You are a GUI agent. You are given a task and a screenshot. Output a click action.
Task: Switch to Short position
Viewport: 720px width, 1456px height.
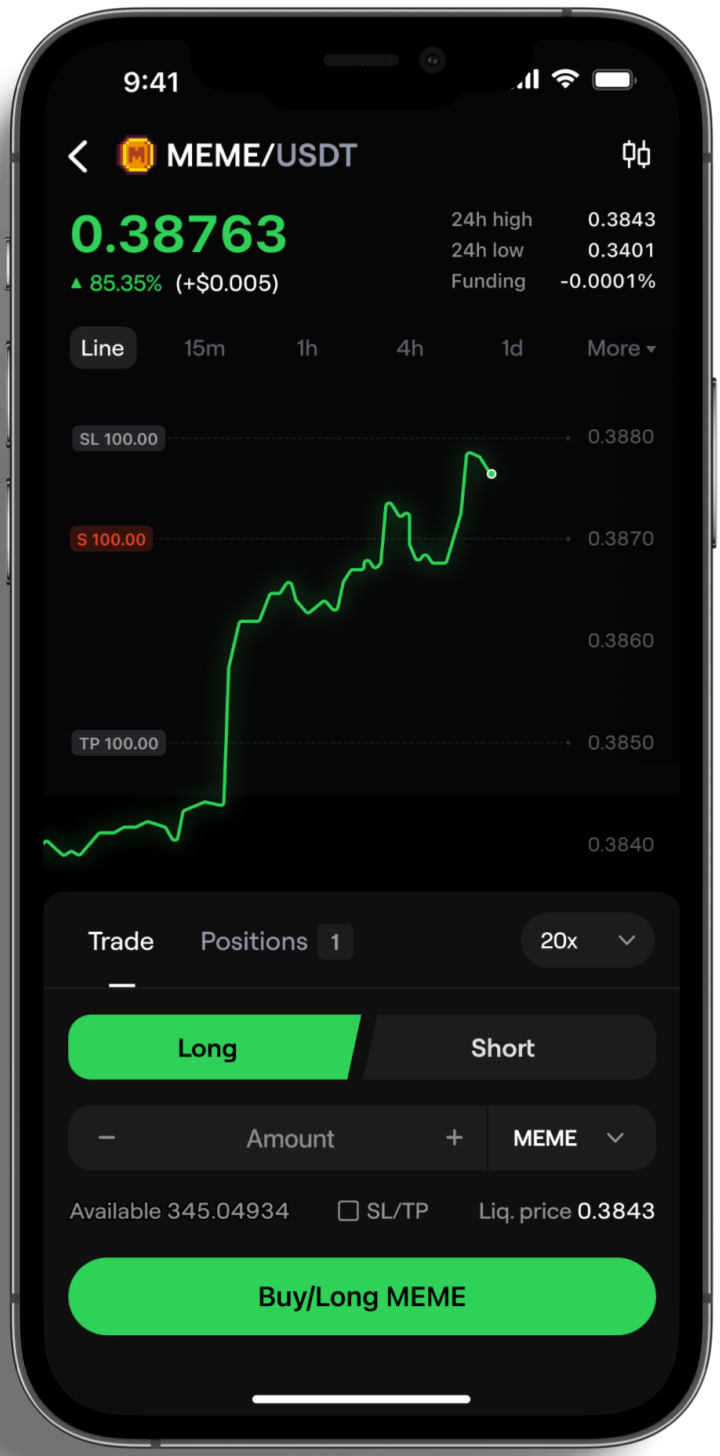503,1047
